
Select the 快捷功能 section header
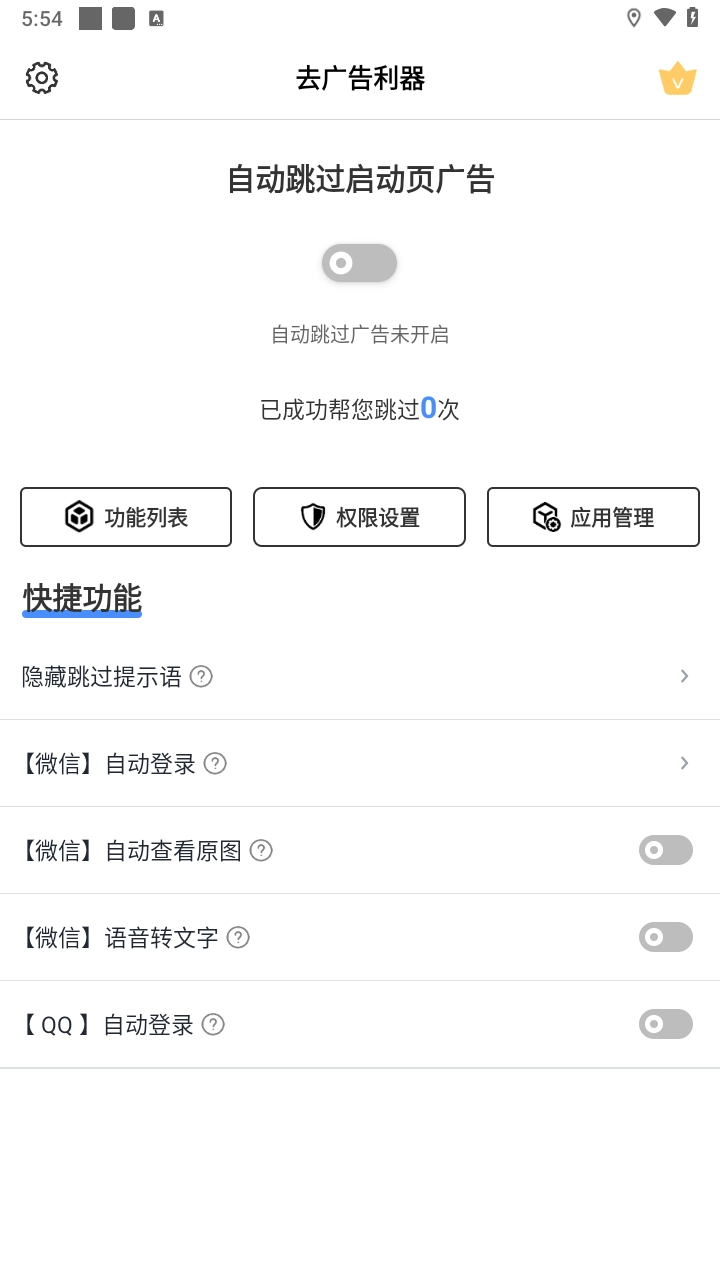pyautogui.click(x=81, y=597)
